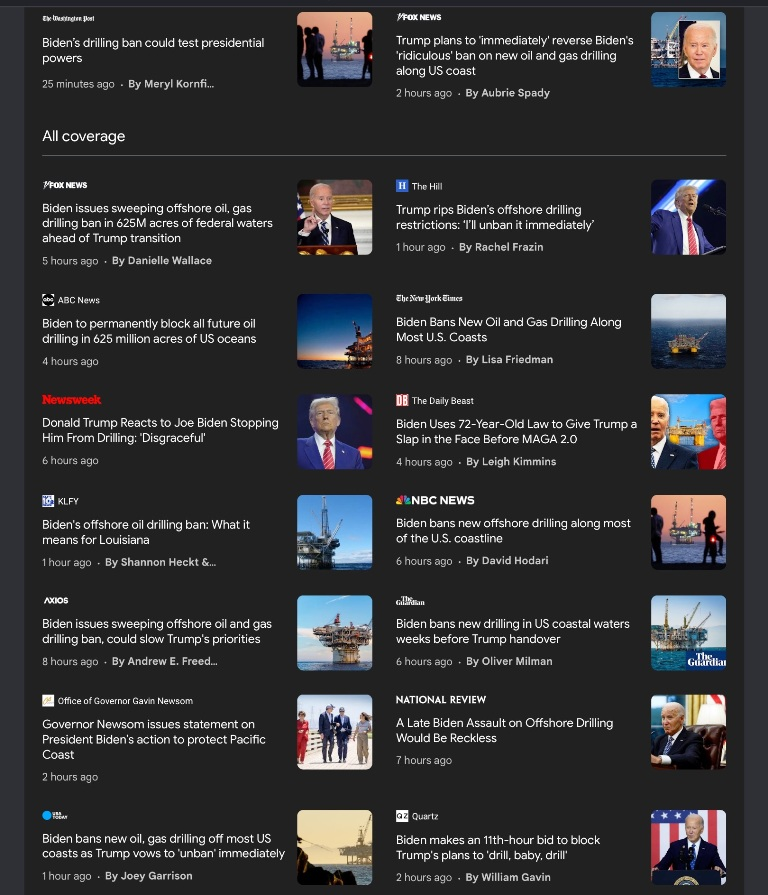Open Governor Newsom's statement on Pacific Coast
The height and width of the screenshot is (895, 768).
[154, 739]
